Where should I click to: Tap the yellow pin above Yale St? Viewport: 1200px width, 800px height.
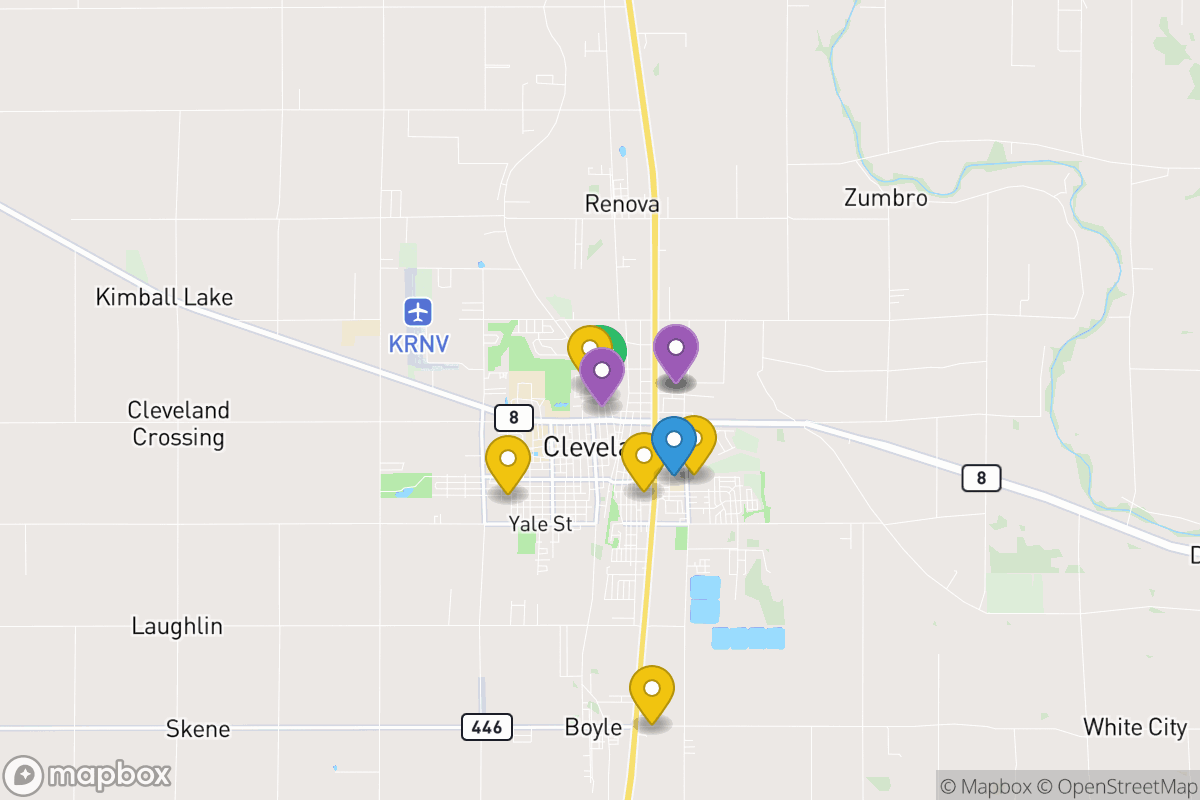(x=508, y=460)
